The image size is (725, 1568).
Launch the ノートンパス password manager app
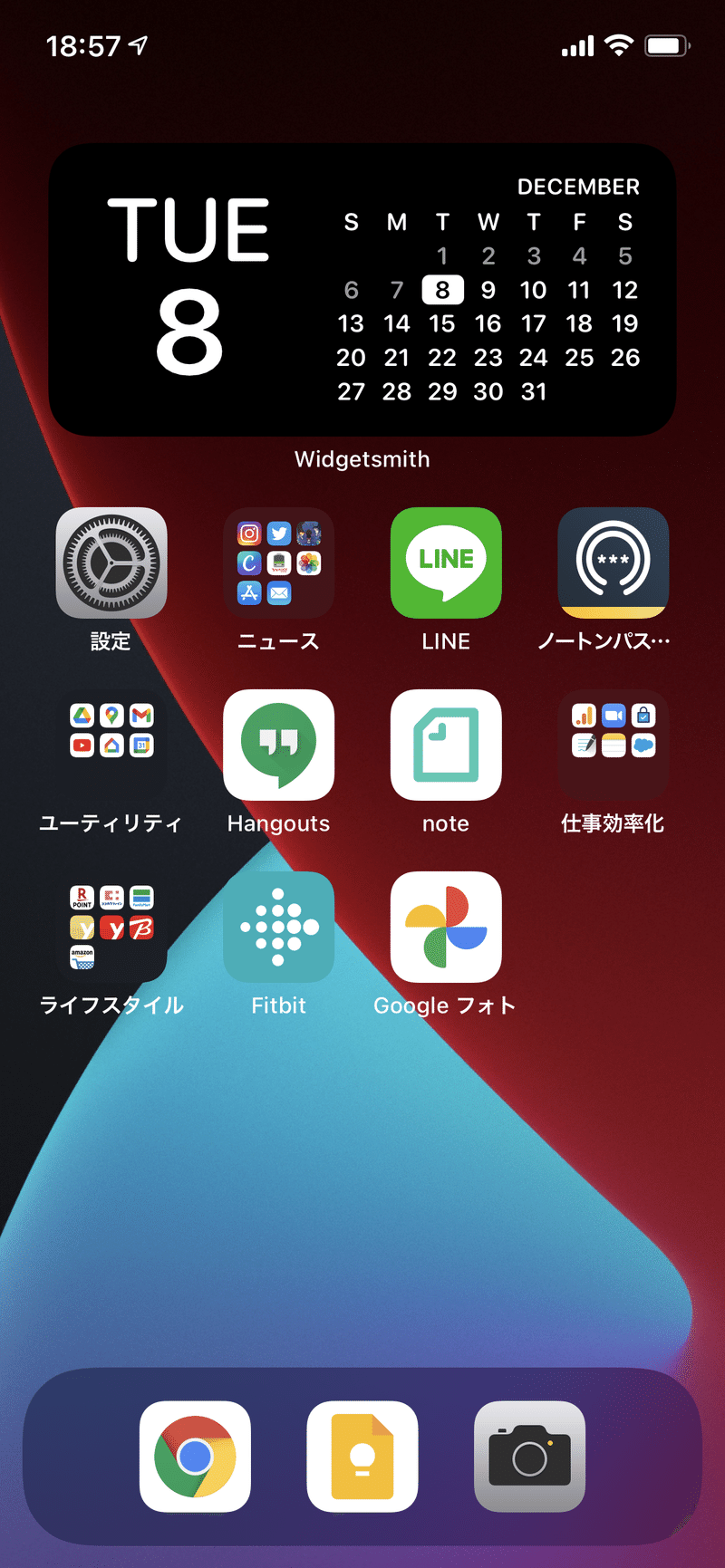[613, 563]
